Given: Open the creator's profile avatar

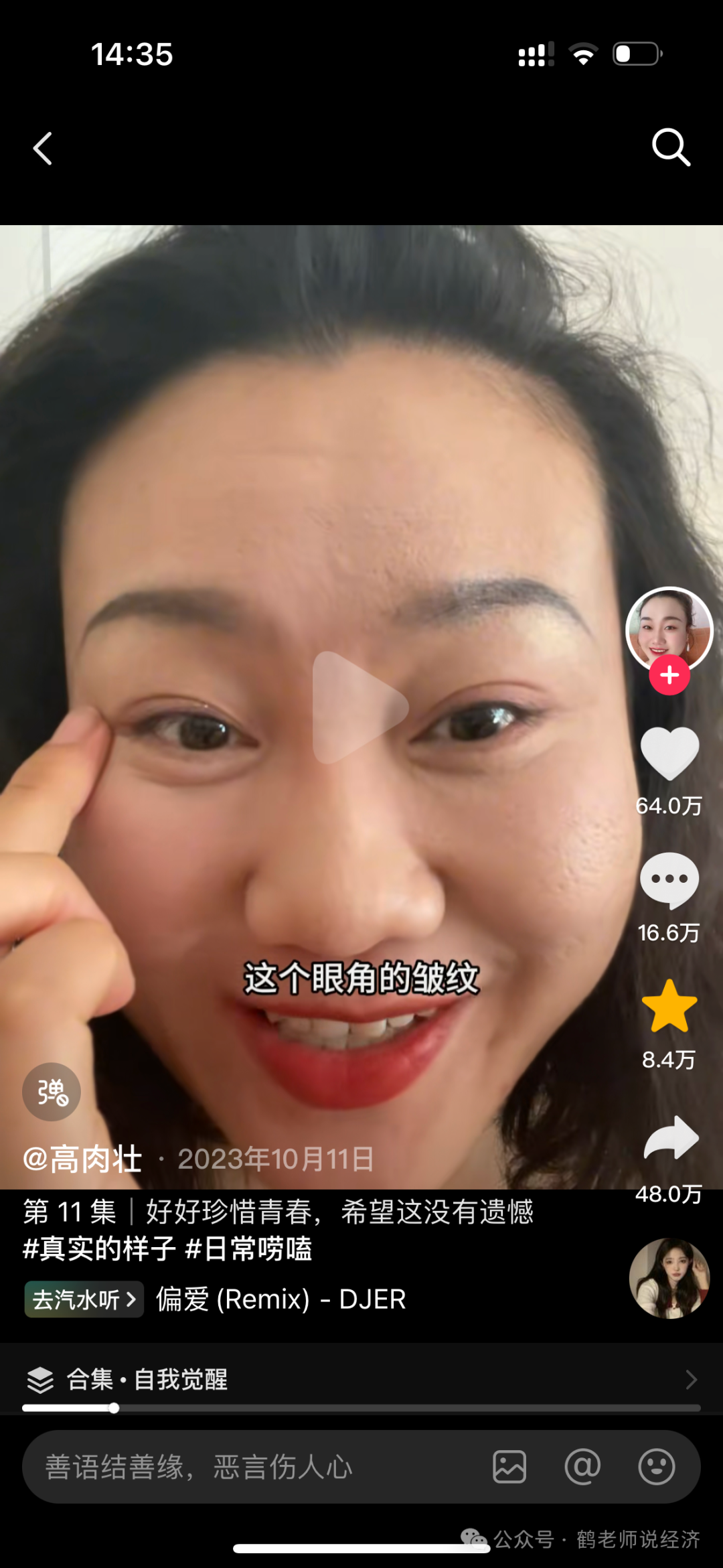Looking at the screenshot, I should click(668, 628).
